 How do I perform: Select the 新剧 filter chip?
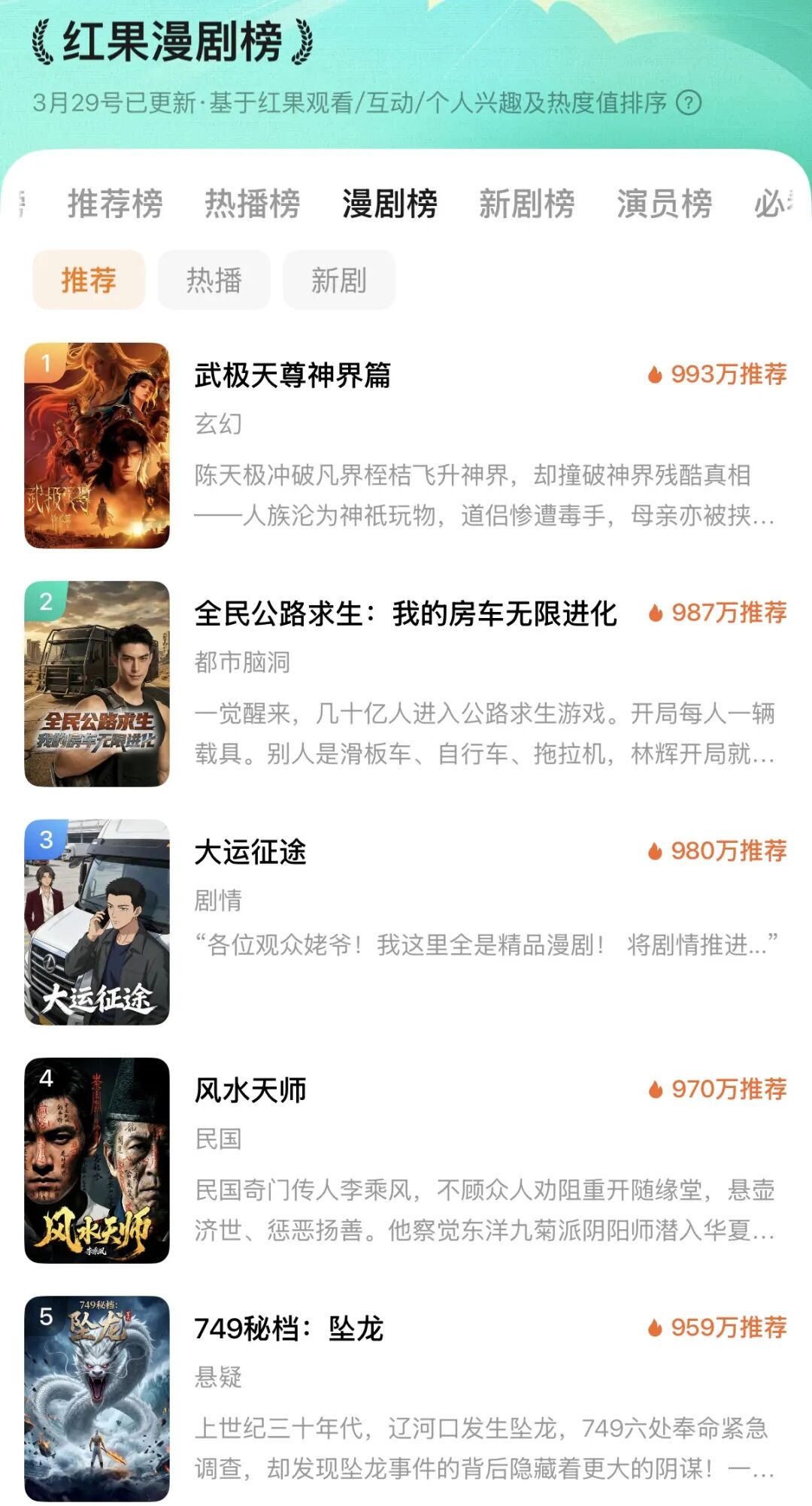[x=339, y=279]
